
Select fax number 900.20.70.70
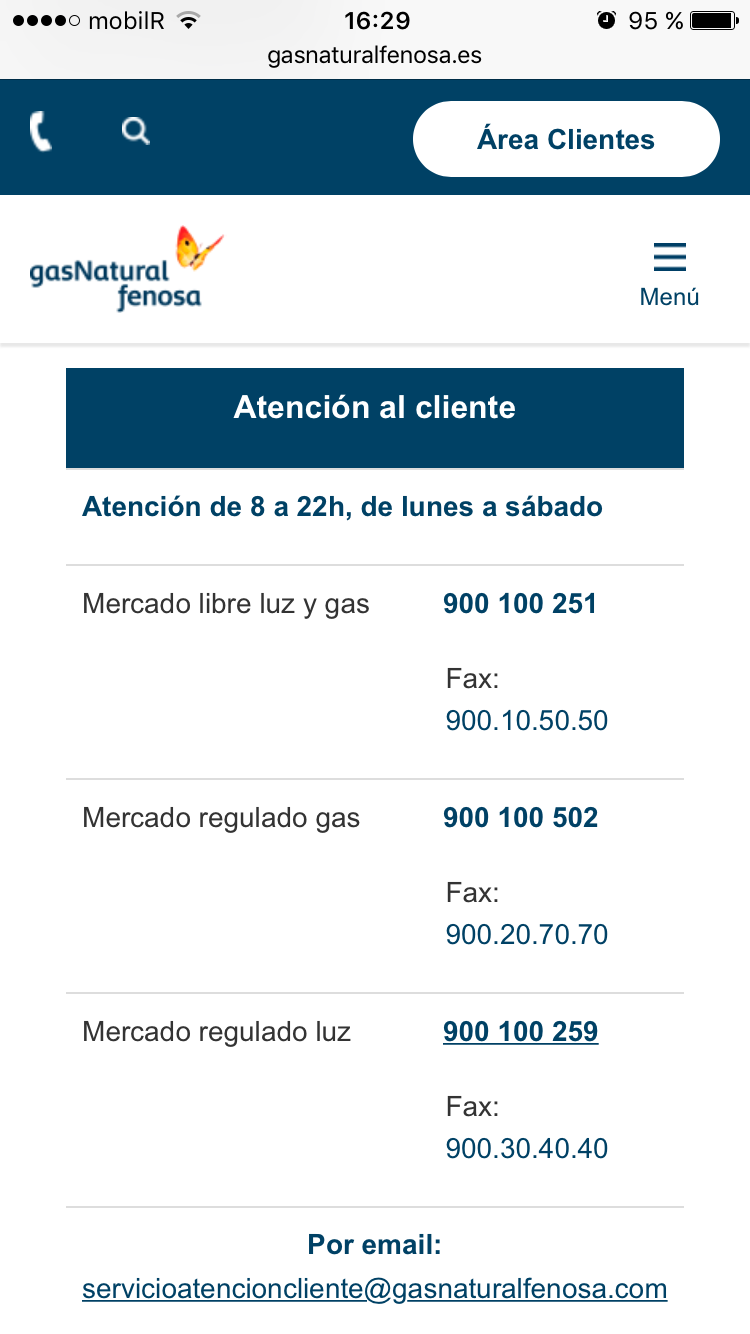(527, 935)
